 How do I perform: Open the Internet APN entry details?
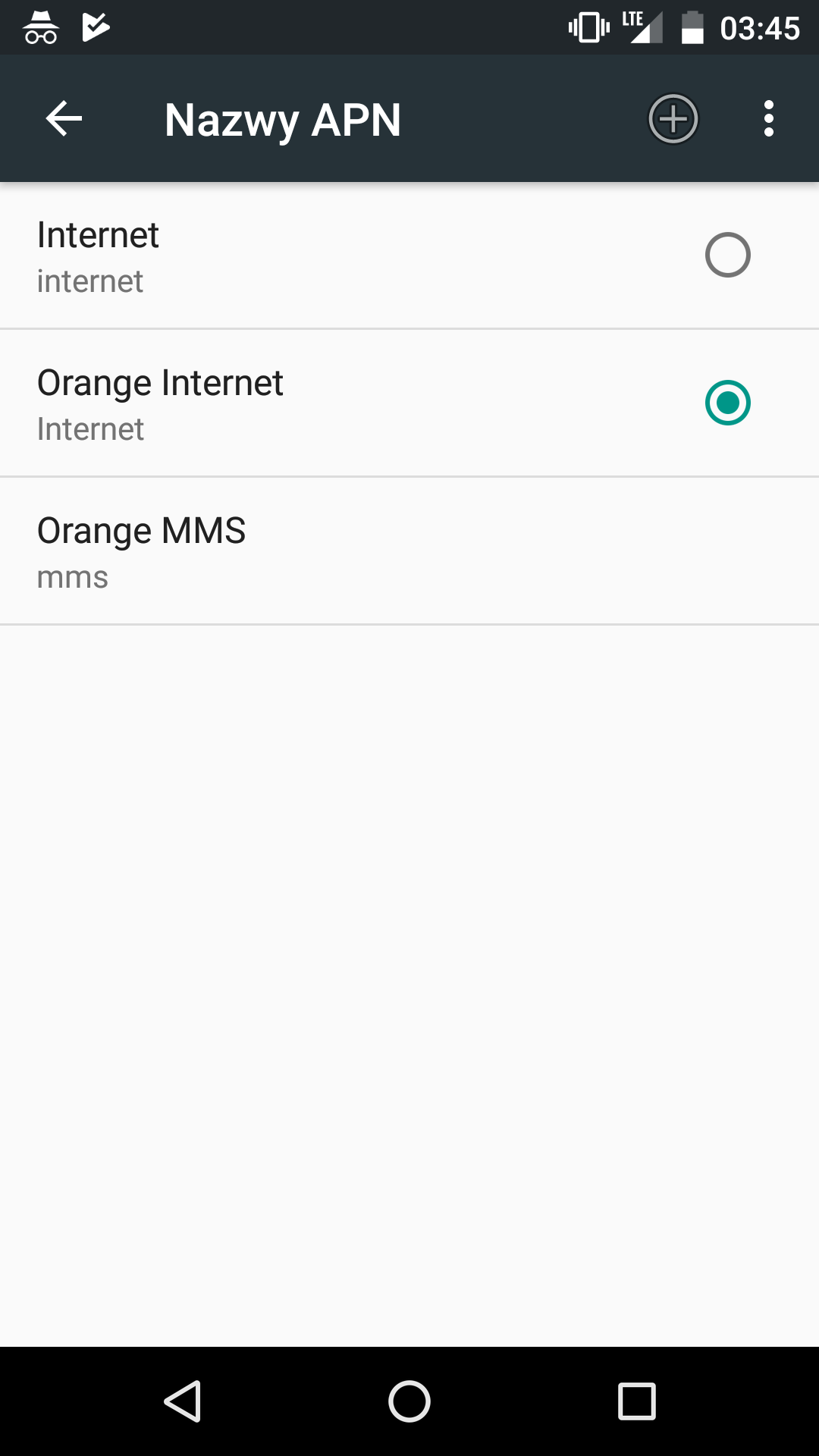coord(303,256)
